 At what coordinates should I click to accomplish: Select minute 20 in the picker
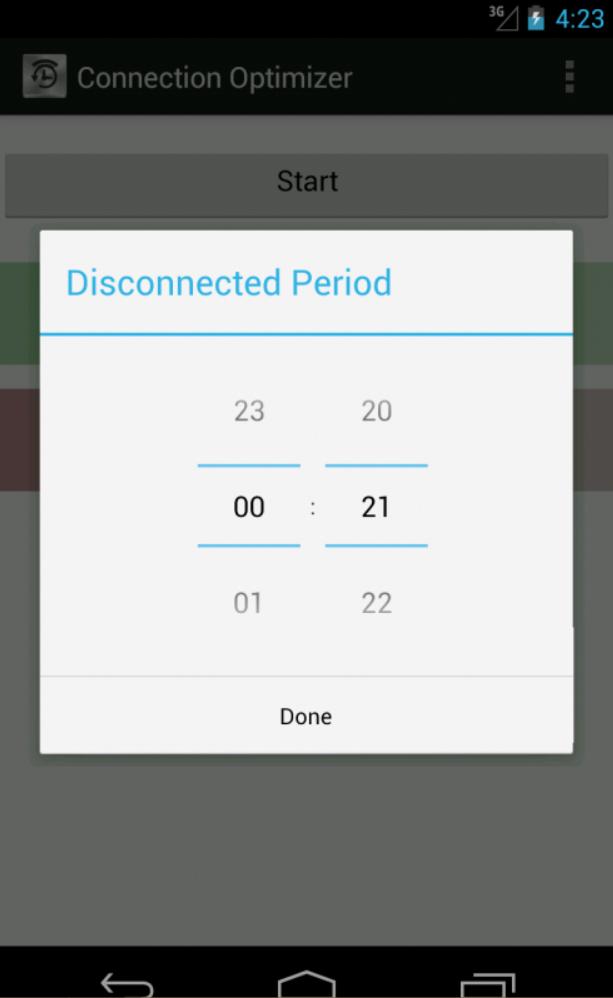point(376,411)
